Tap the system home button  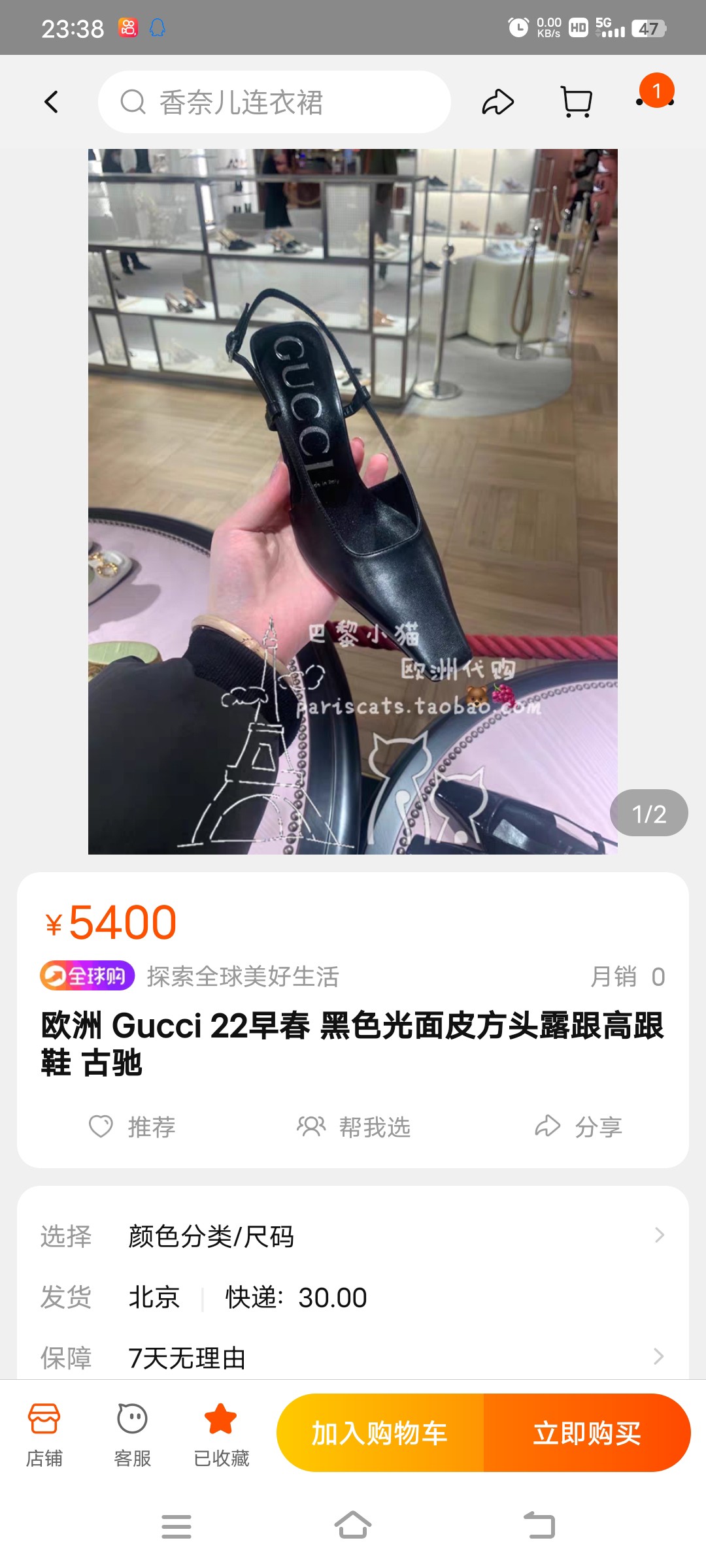[353, 1526]
